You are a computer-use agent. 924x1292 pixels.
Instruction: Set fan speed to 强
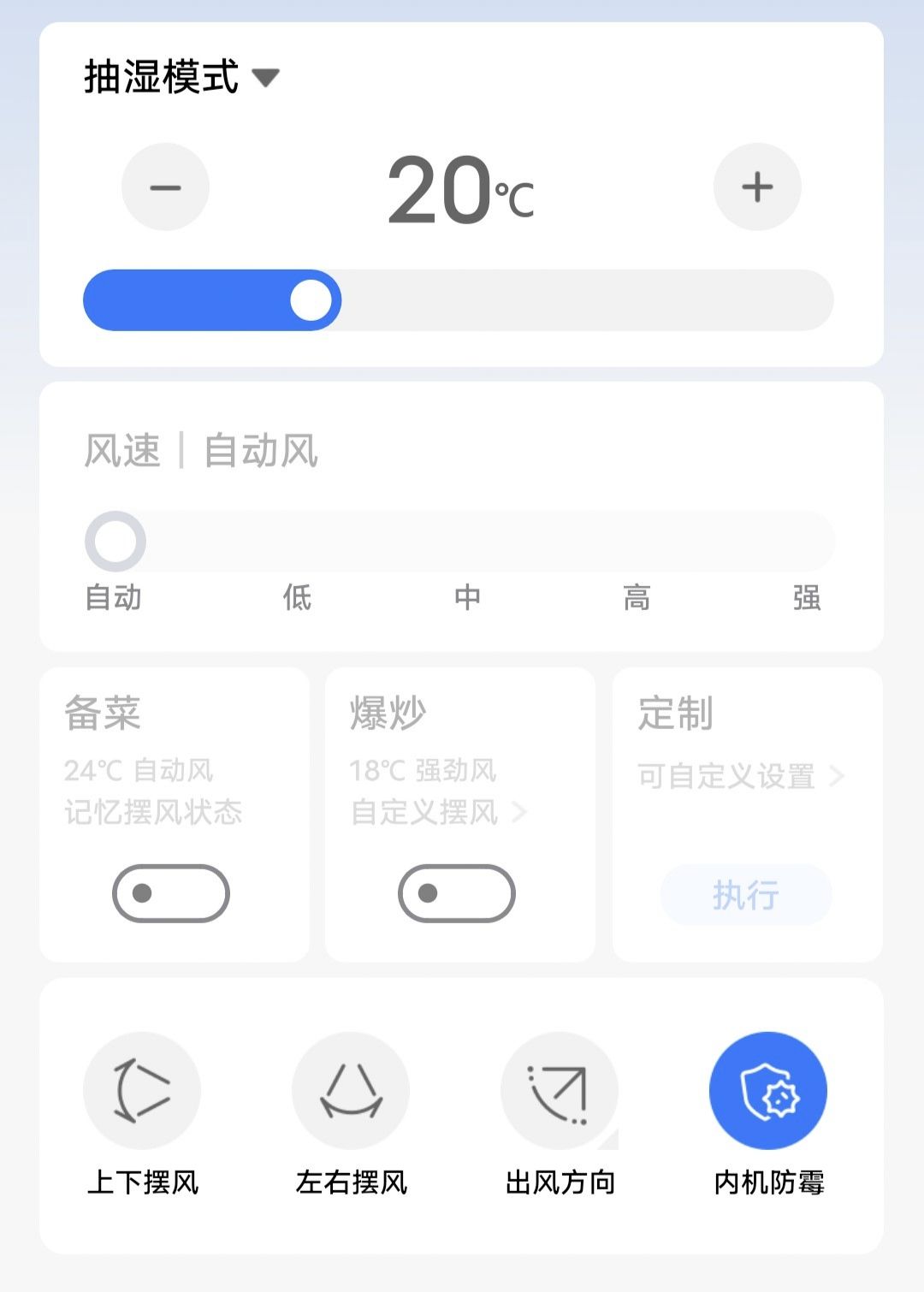click(x=804, y=542)
